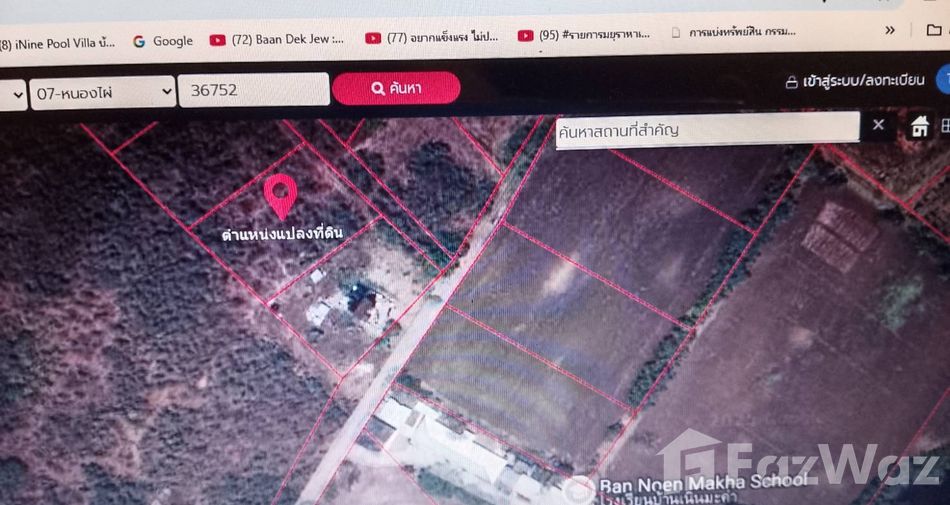Open the Google bookmark
Viewport: 950px width, 505px height.
163,41
